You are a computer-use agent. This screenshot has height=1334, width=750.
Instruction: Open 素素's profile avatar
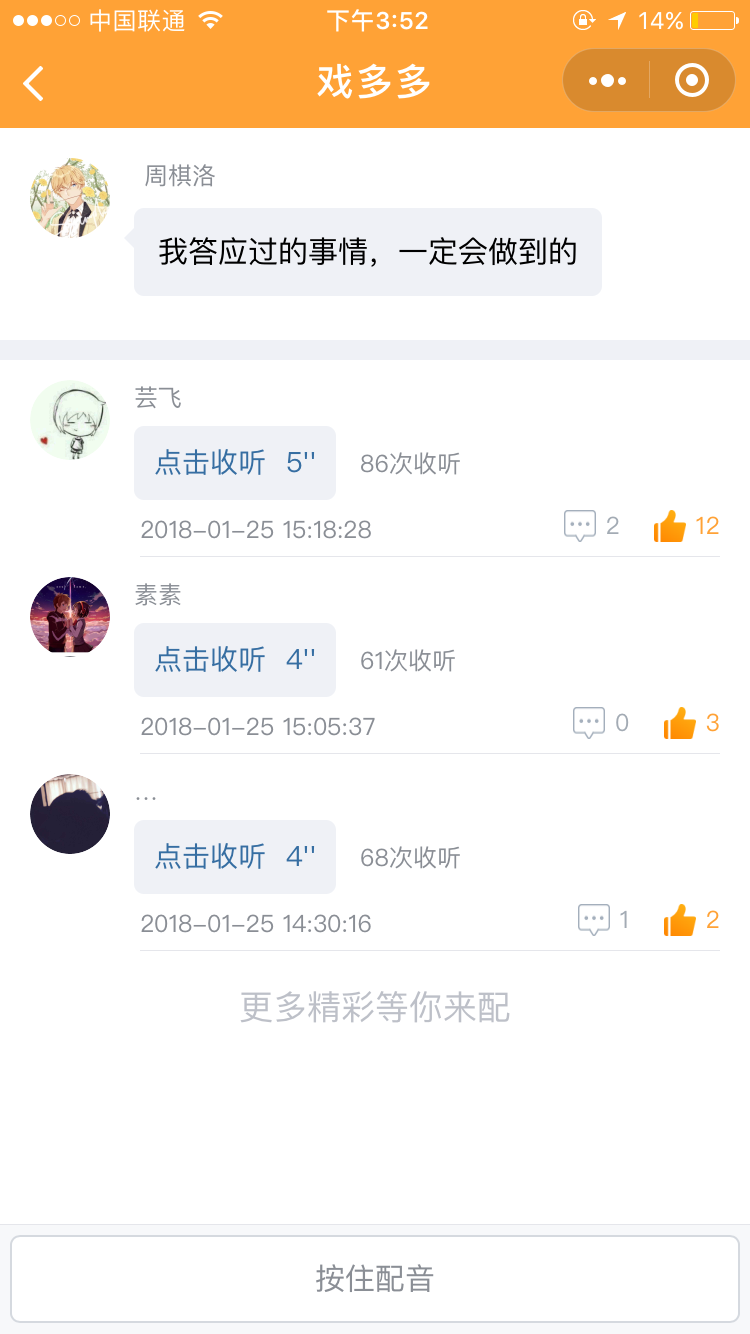tap(70, 616)
